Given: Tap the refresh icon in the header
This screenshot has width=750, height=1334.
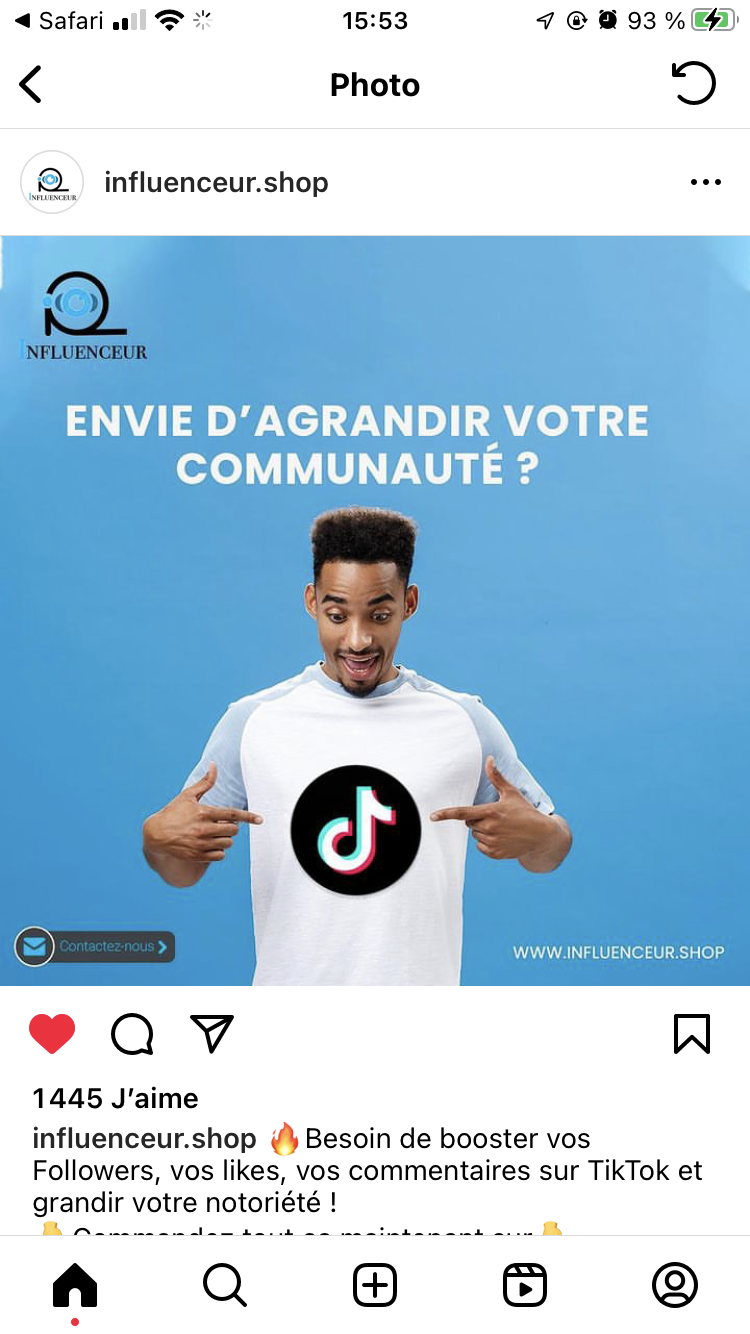Looking at the screenshot, I should (694, 84).
